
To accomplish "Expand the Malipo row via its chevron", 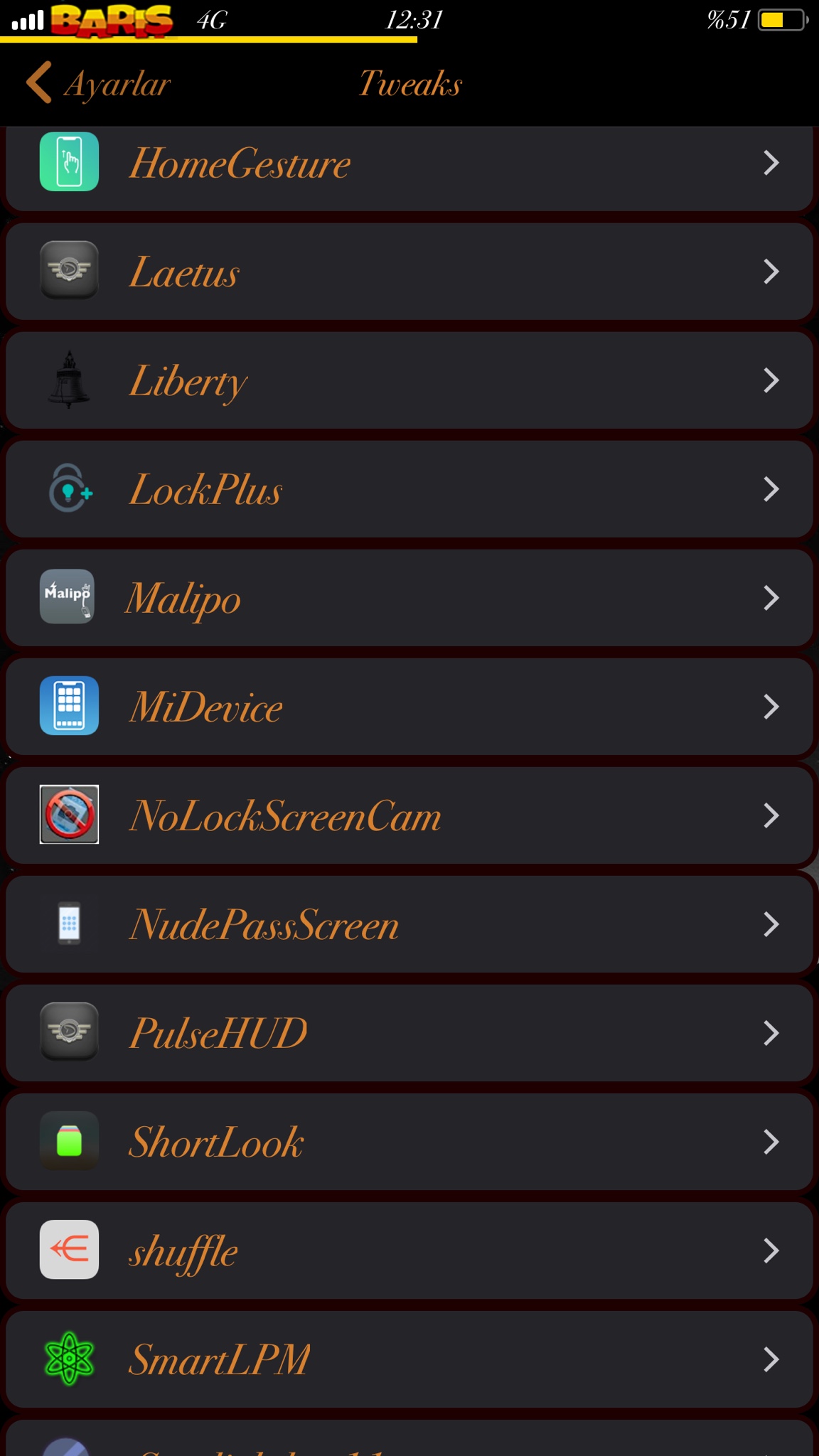I will pos(771,597).
